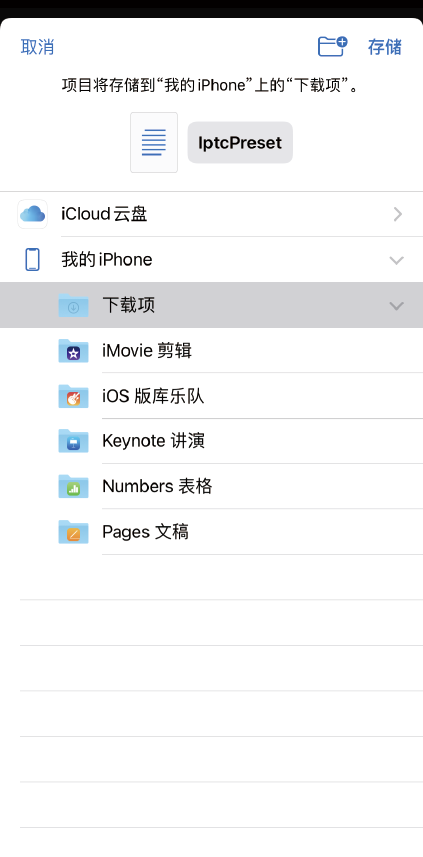This screenshot has width=423, height=857.
Task: Select the Numbers 表格 folder
Action: pyautogui.click(x=212, y=486)
